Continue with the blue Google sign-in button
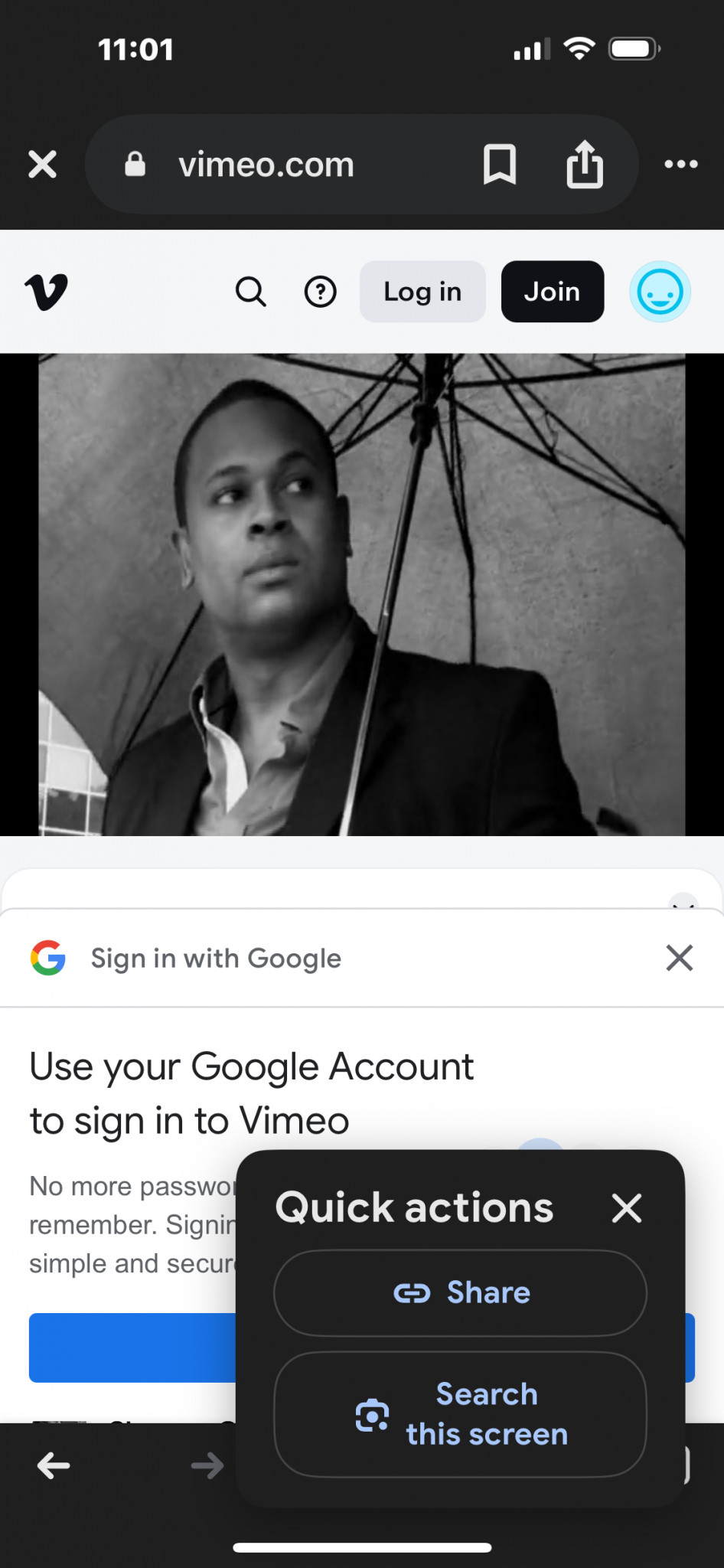Image resolution: width=724 pixels, height=1568 pixels. click(x=132, y=1347)
